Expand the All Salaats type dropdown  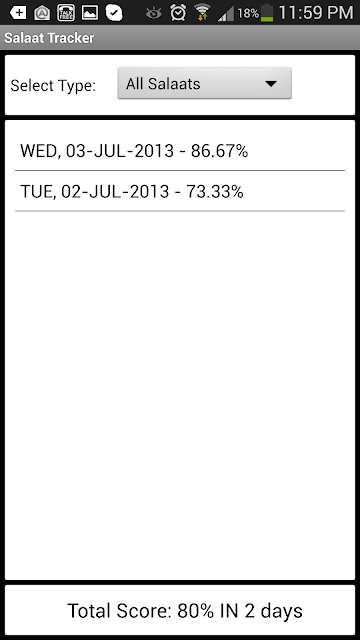point(204,84)
